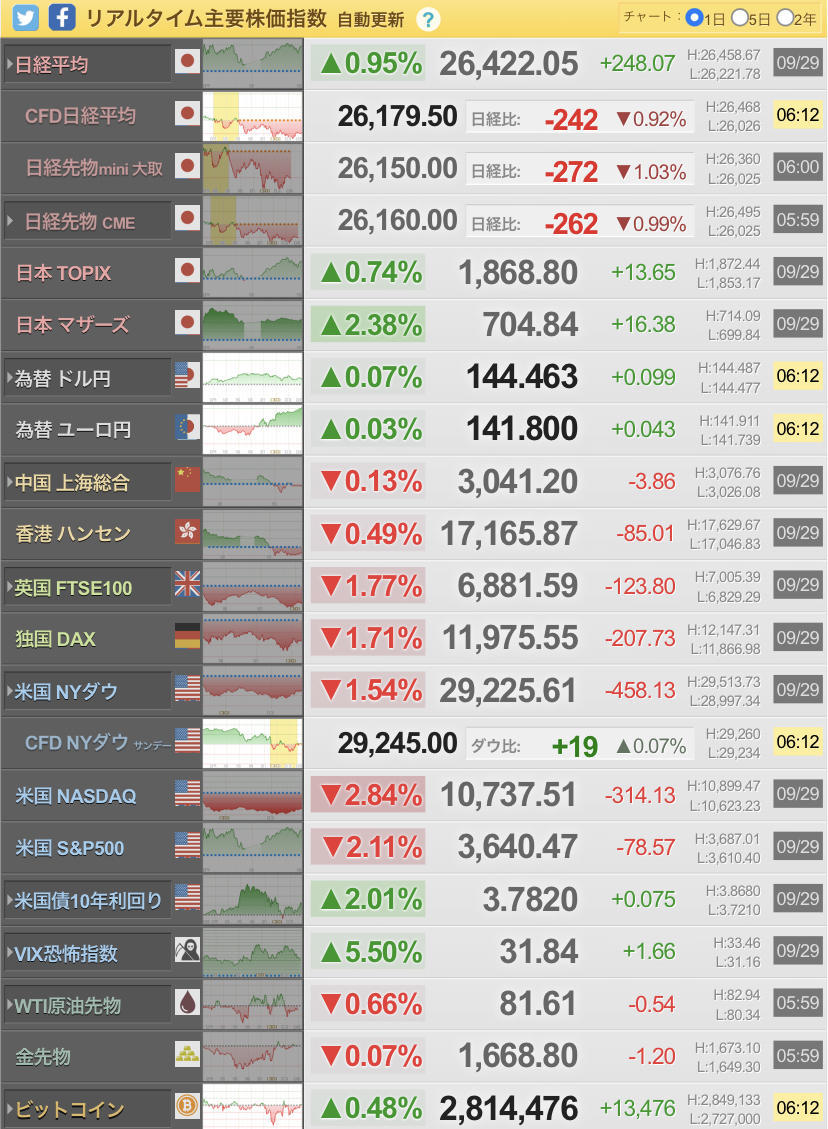The height and width of the screenshot is (1129, 828).
Task: Select the 1日 chart range
Action: pos(693,17)
